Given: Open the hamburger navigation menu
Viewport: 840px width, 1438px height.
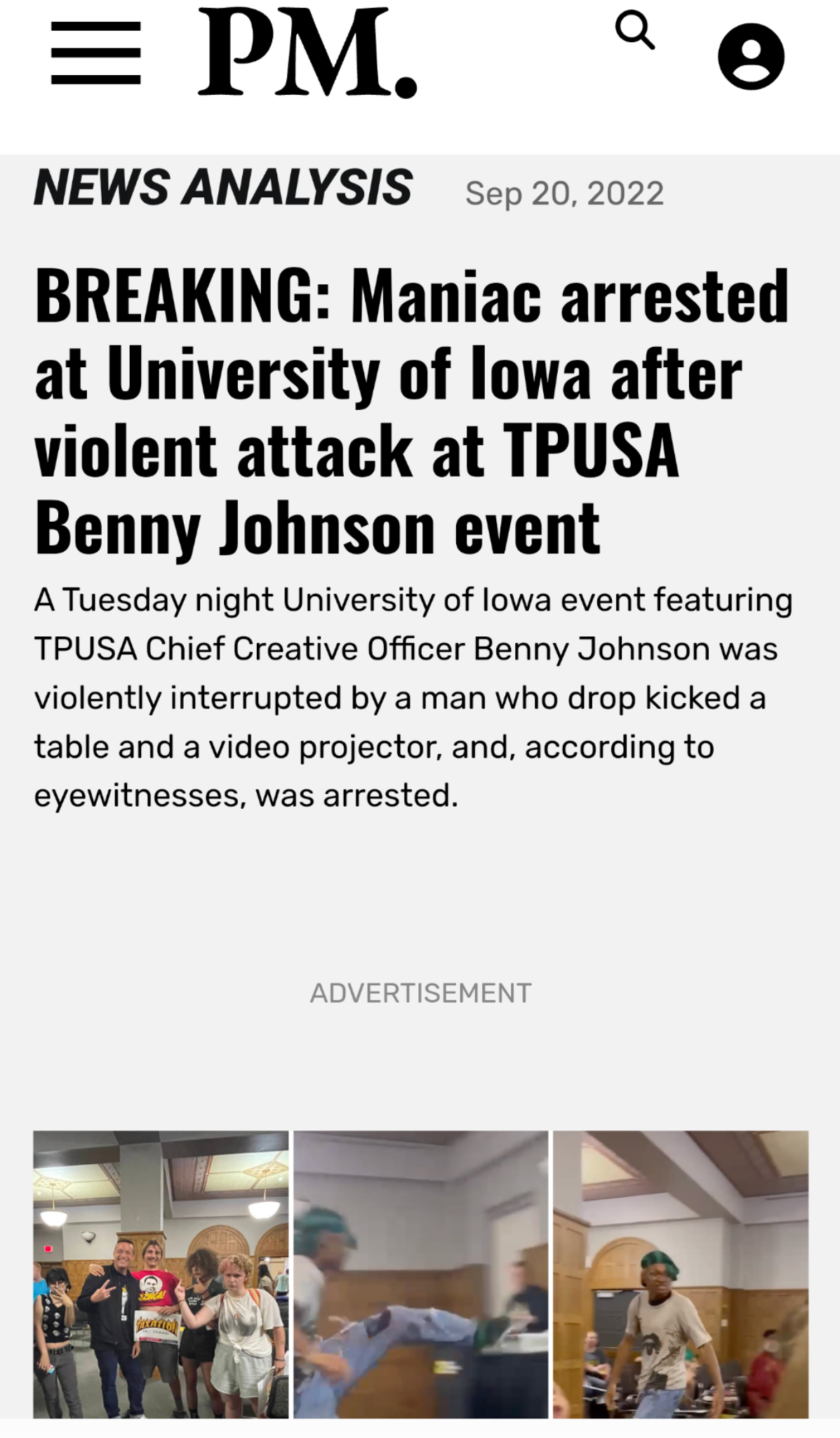Looking at the screenshot, I should pyautogui.click(x=95, y=53).
